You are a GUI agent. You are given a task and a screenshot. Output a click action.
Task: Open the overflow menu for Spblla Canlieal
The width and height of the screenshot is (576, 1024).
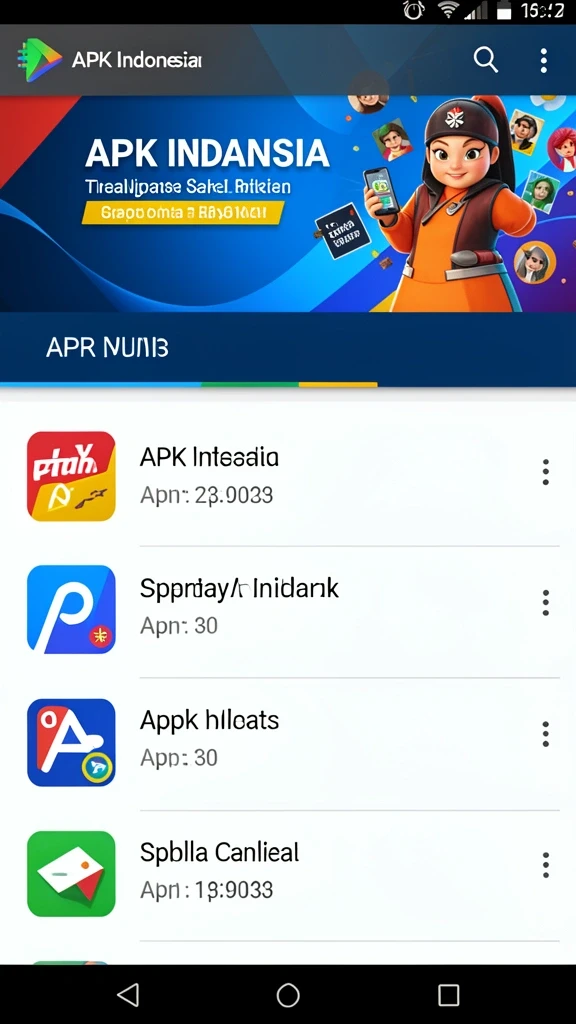click(x=545, y=865)
